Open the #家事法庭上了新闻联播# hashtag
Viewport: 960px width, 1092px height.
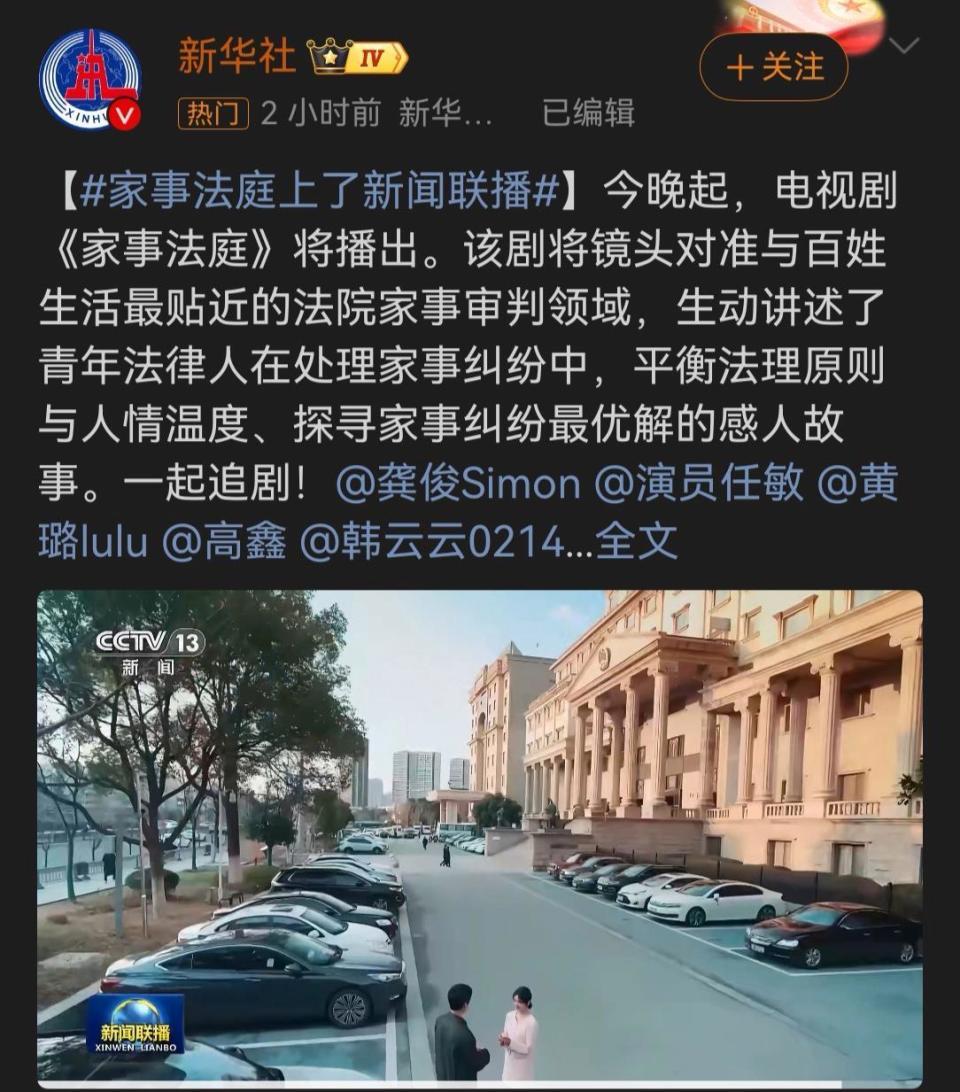[x=318, y=190]
